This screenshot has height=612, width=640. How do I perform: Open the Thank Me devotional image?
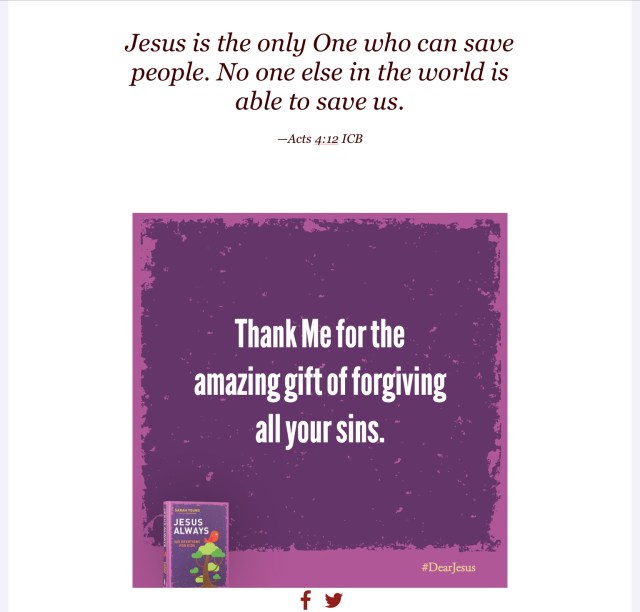coord(320,400)
